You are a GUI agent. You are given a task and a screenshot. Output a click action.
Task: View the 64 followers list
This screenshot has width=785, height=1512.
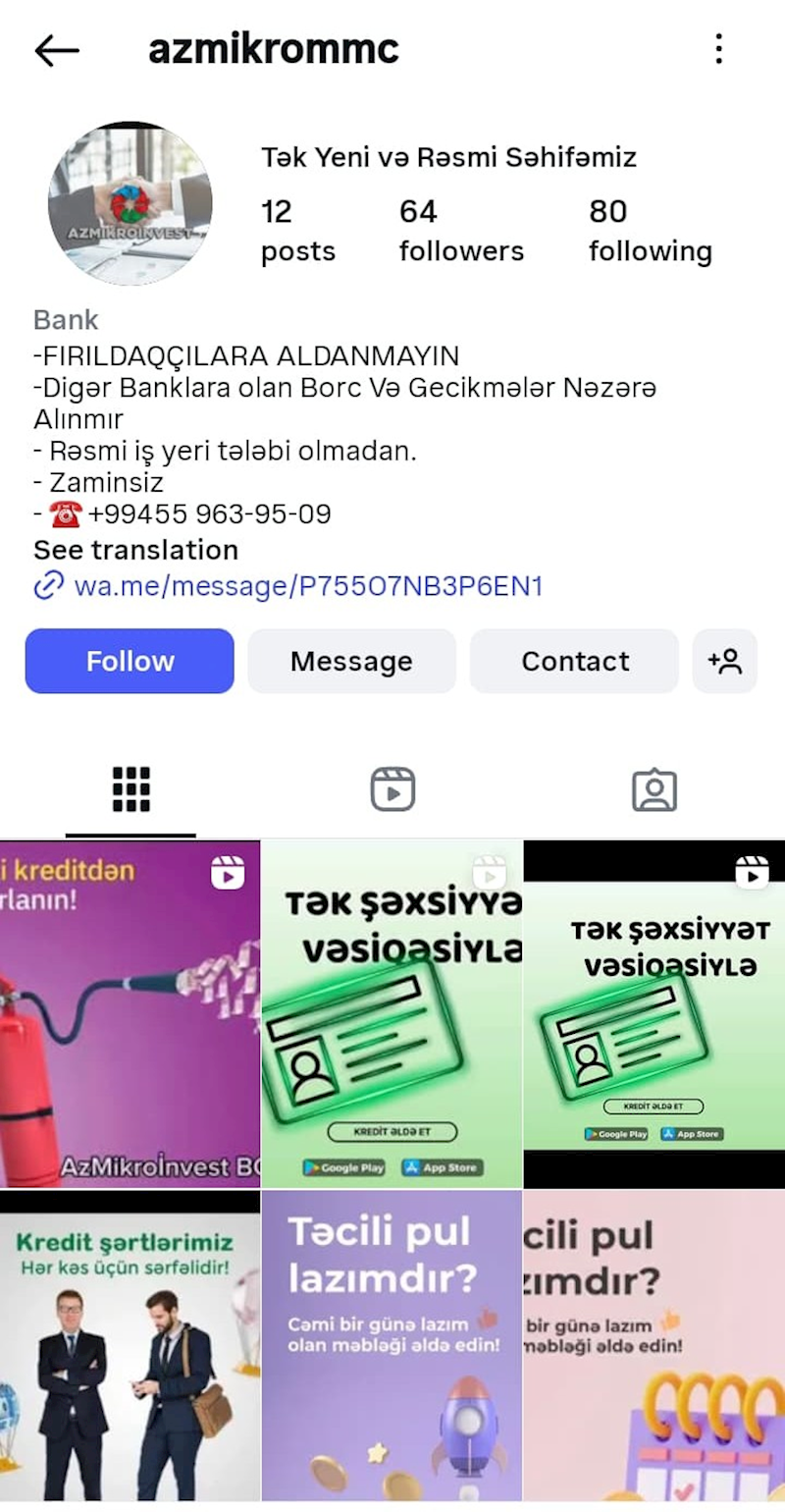(x=460, y=231)
